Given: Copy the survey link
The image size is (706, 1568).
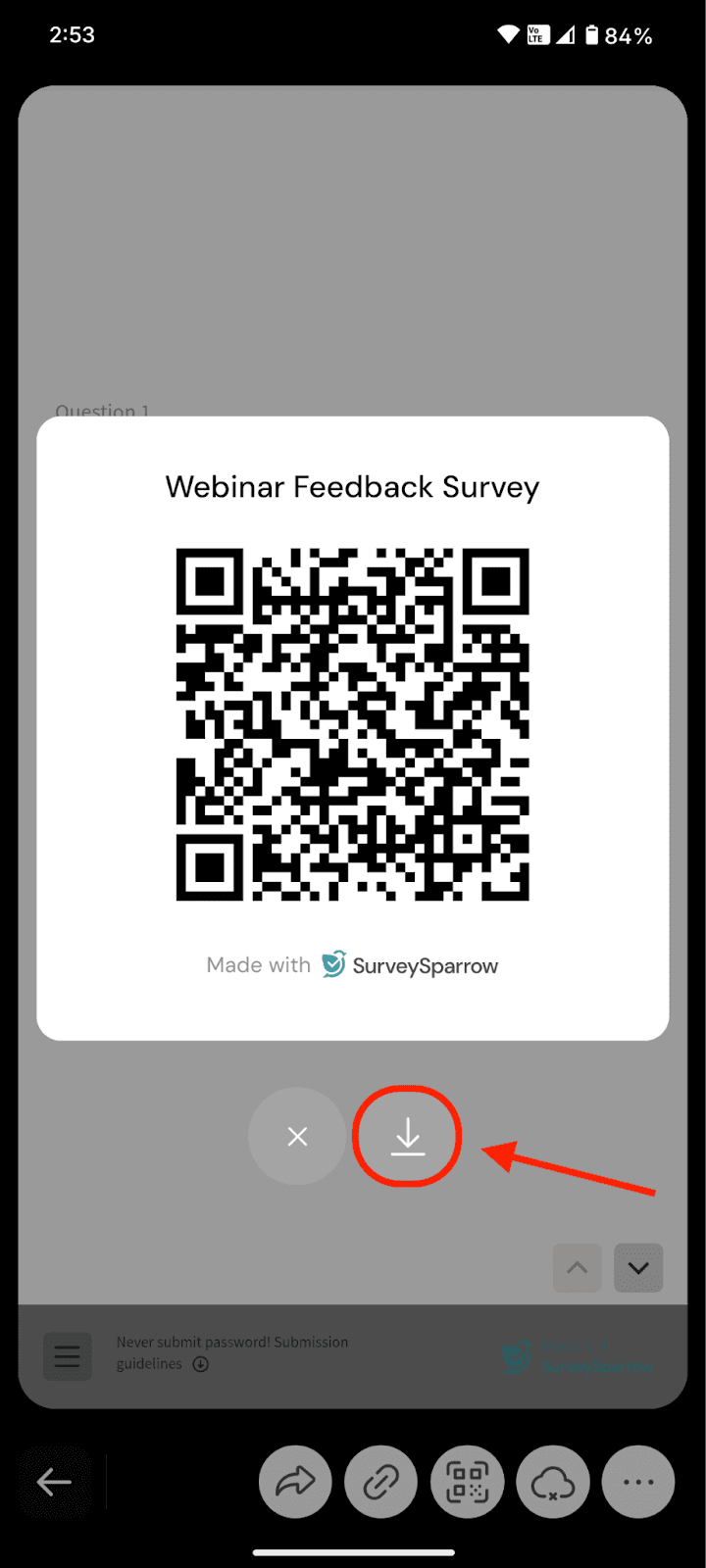Looking at the screenshot, I should (380, 1483).
